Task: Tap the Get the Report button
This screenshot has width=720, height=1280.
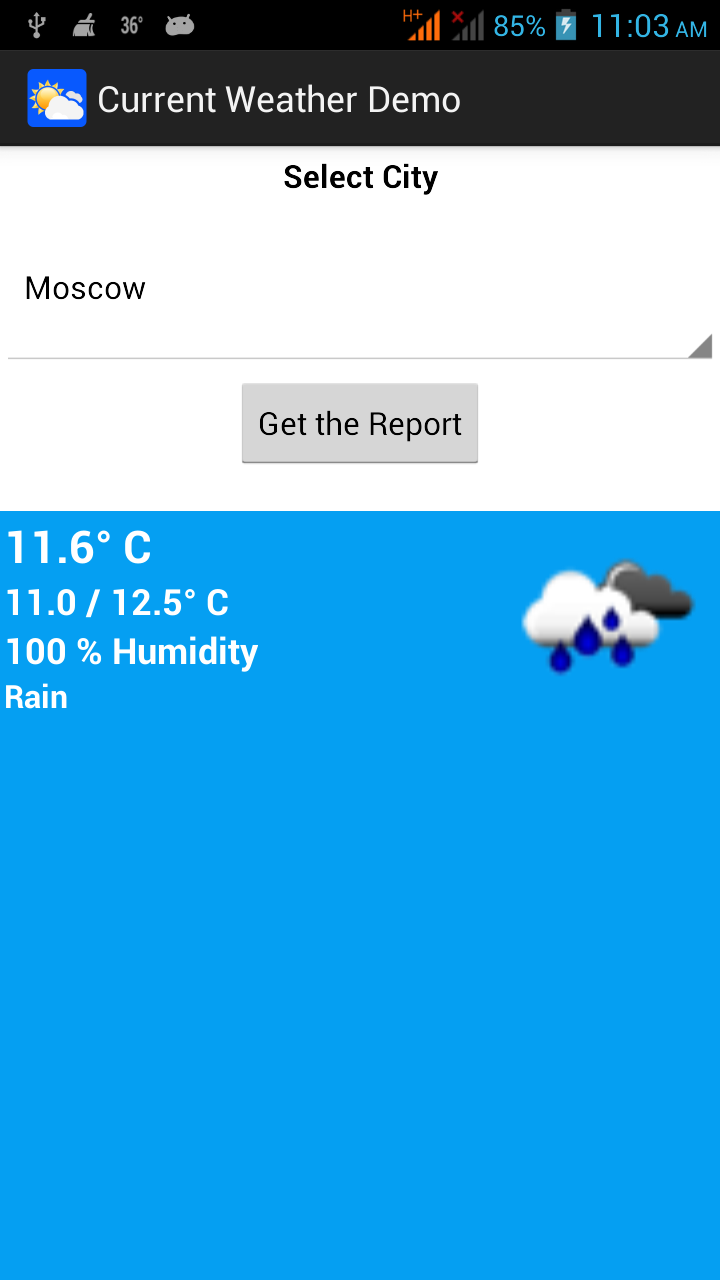Action: [x=360, y=423]
